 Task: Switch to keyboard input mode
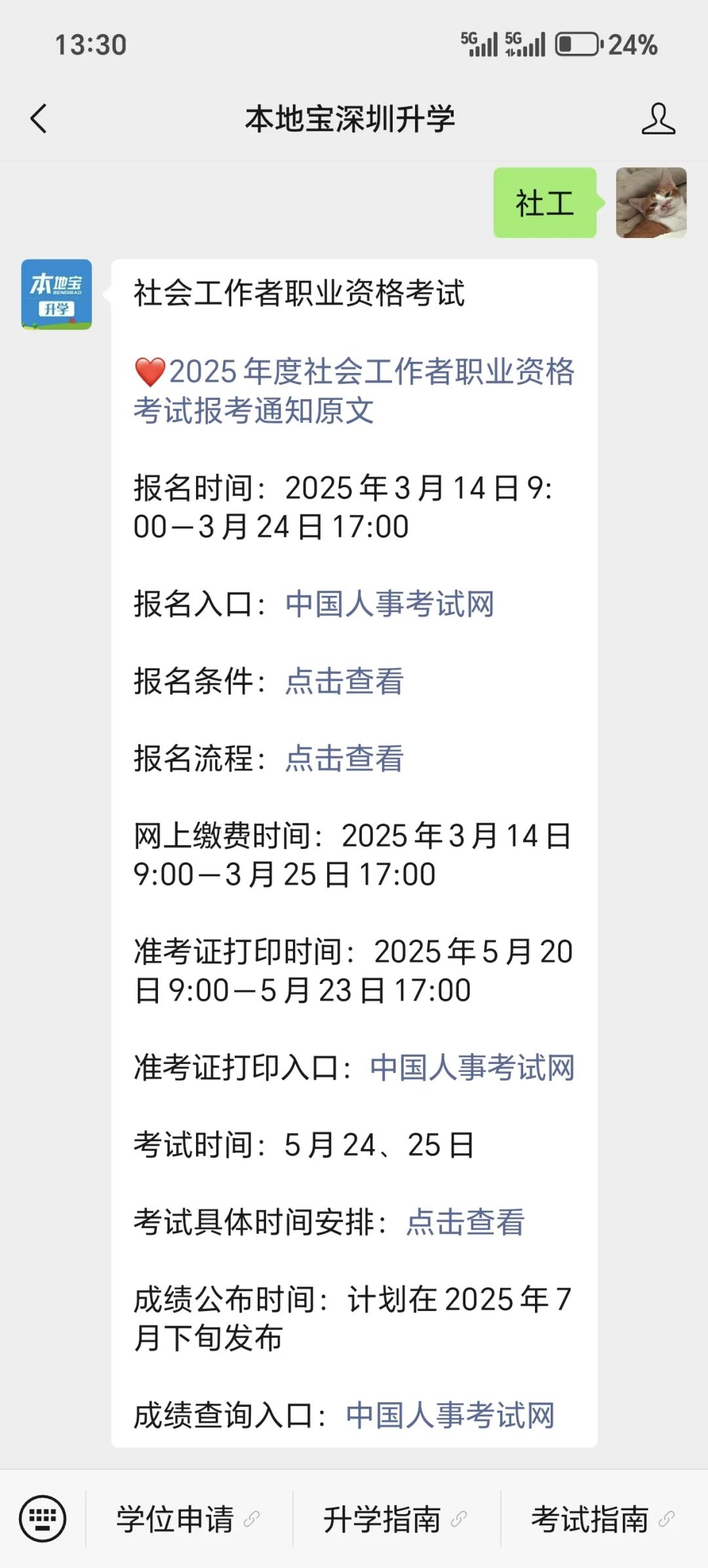(x=43, y=1518)
